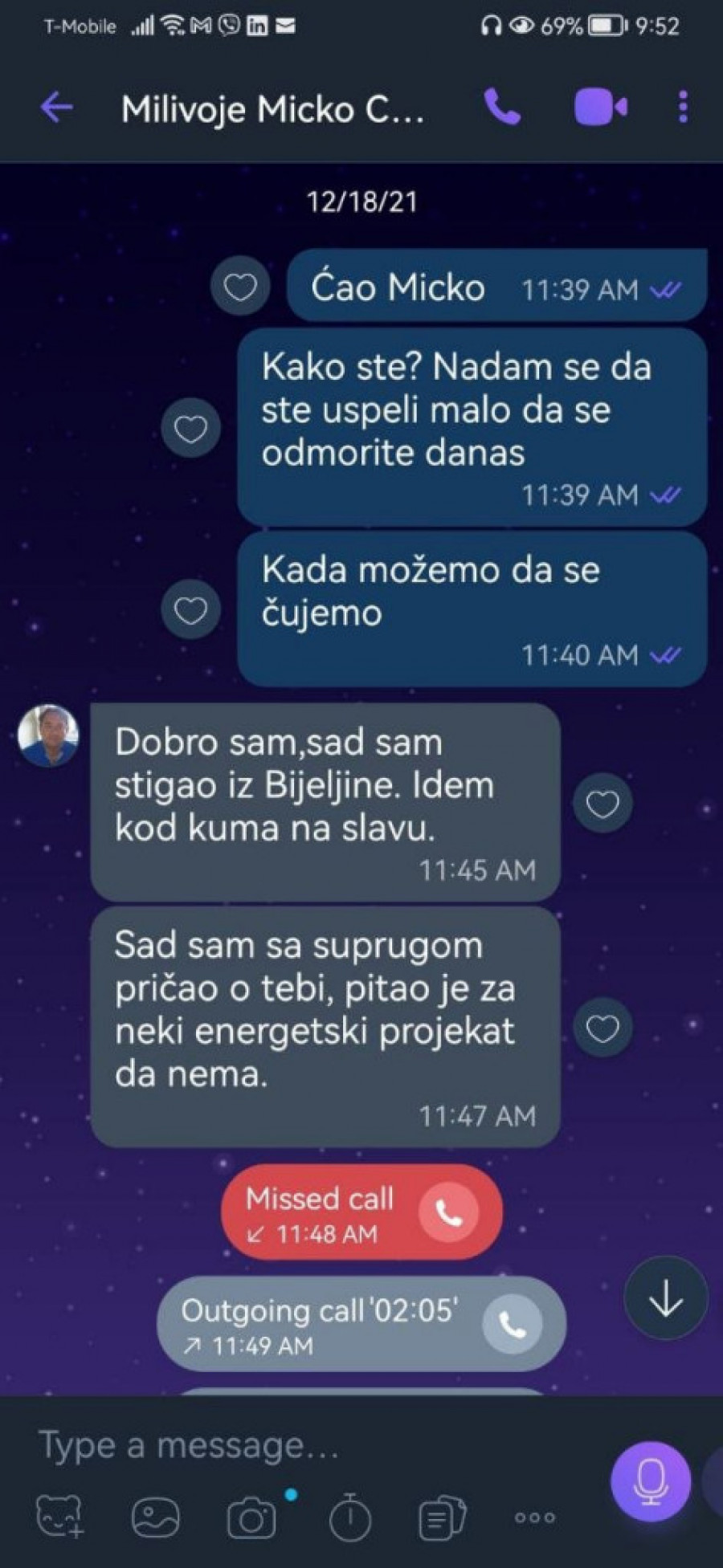Image resolution: width=723 pixels, height=1568 pixels.
Task: Attach a photo from the gallery
Action: pyautogui.click(x=155, y=1517)
